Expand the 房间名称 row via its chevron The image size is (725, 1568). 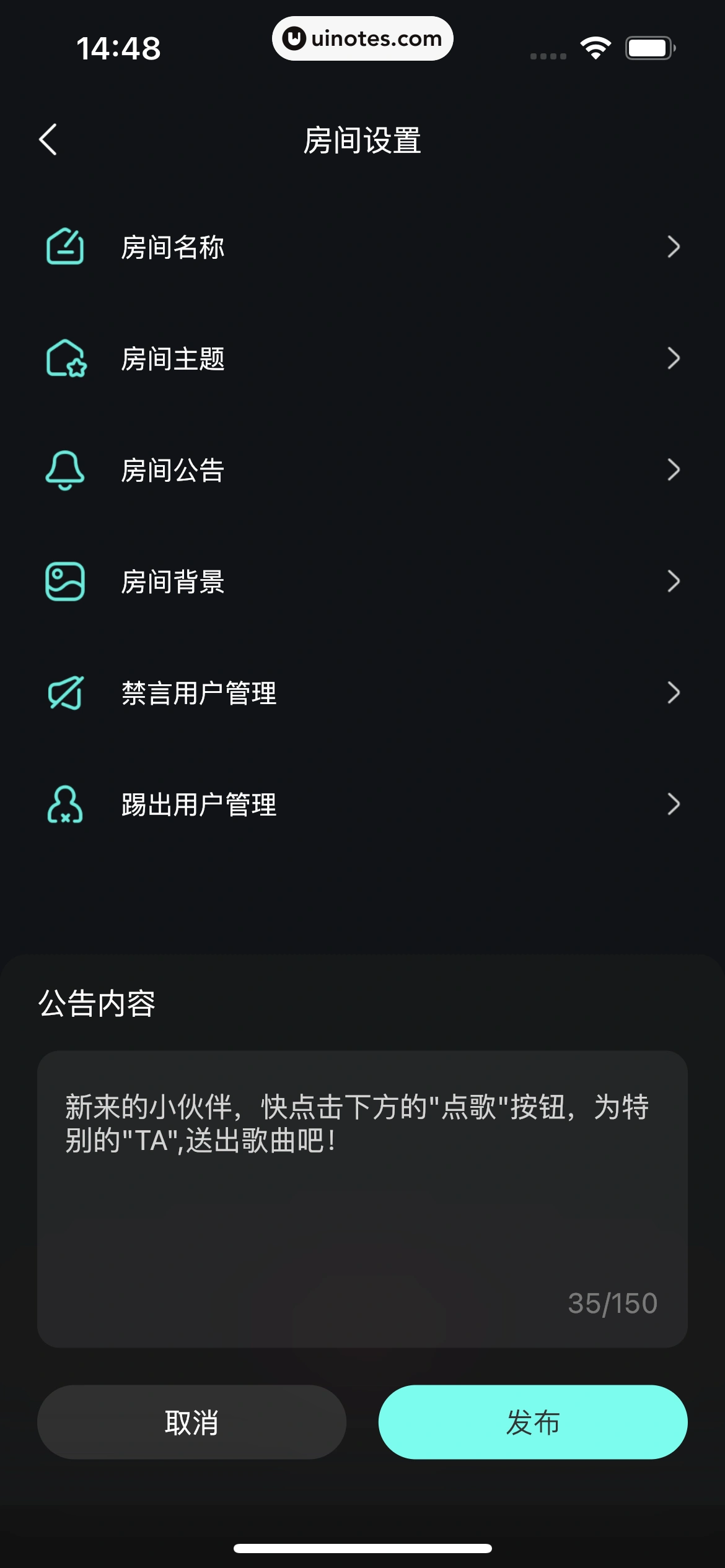click(x=675, y=248)
